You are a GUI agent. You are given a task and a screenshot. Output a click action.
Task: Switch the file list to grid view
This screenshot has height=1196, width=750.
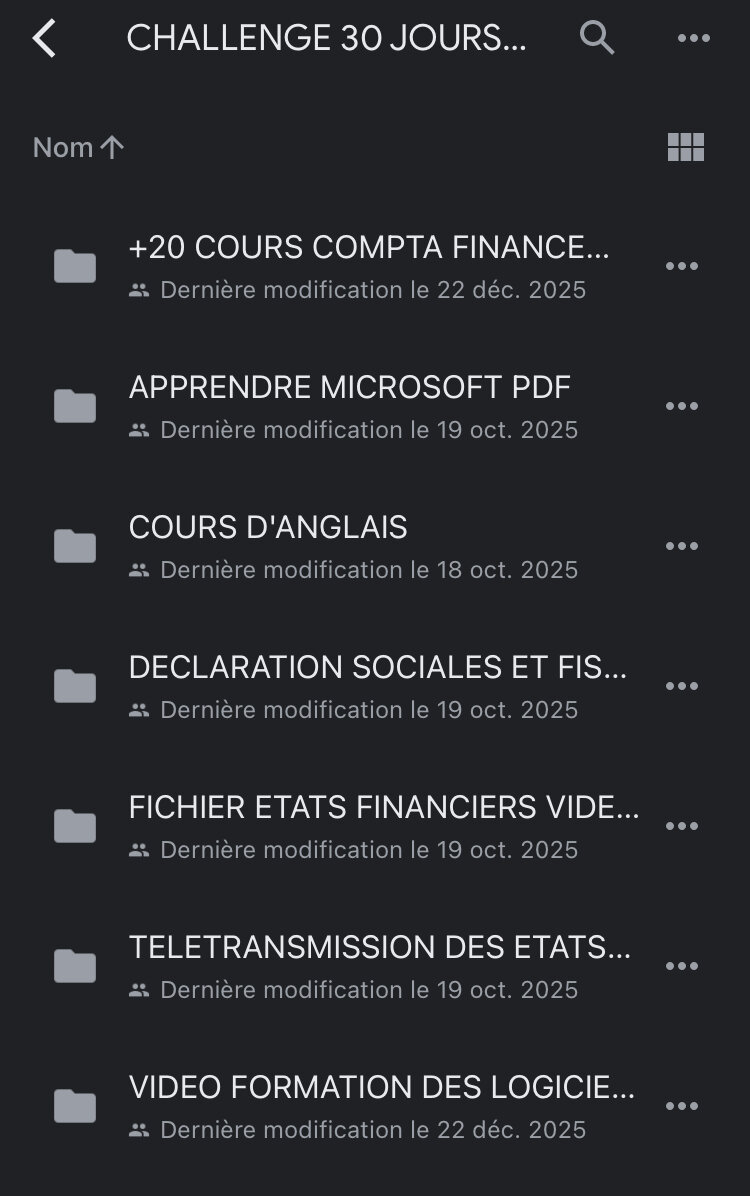tap(685, 147)
